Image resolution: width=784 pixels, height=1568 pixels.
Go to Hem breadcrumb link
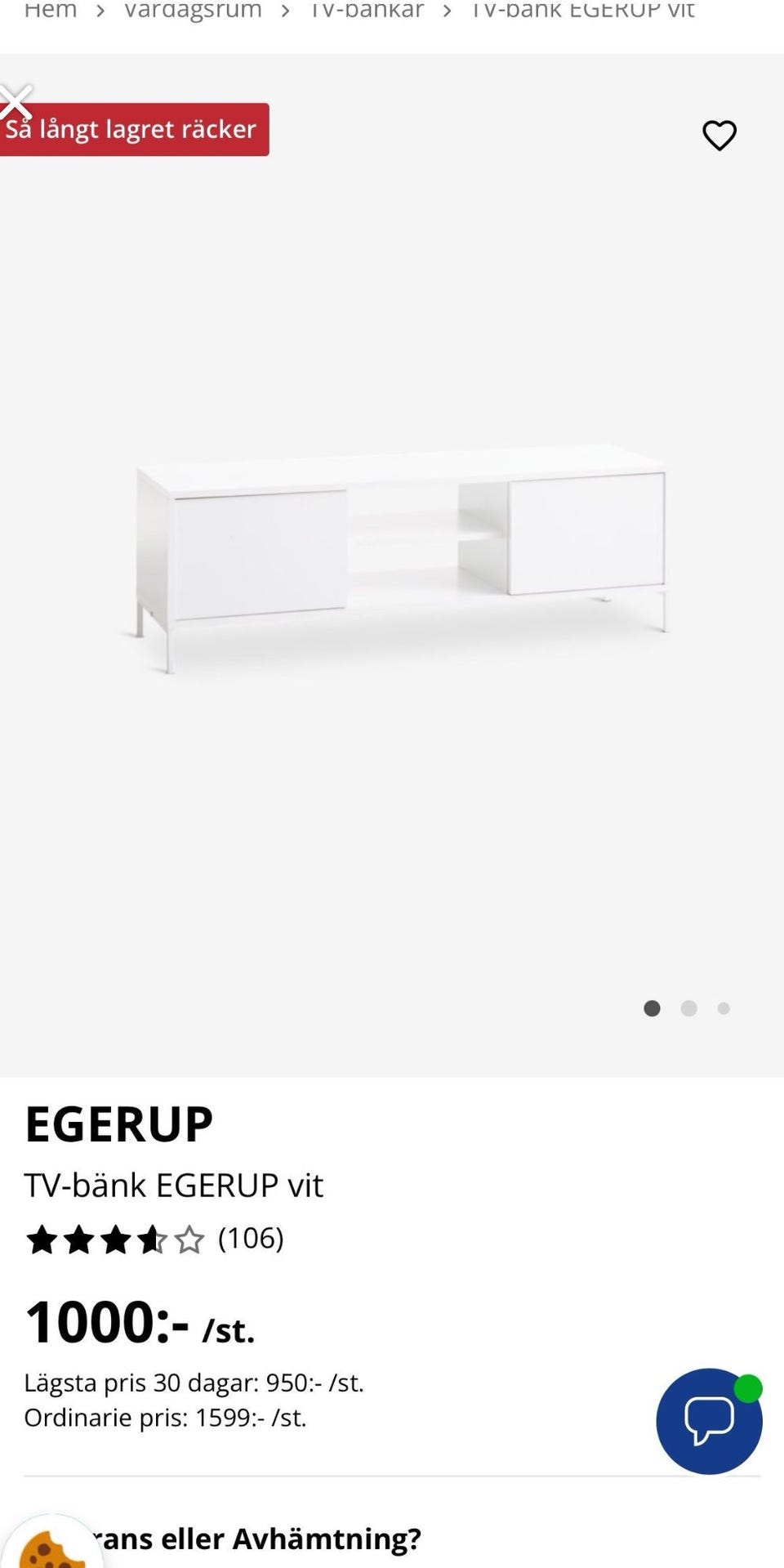(x=51, y=11)
